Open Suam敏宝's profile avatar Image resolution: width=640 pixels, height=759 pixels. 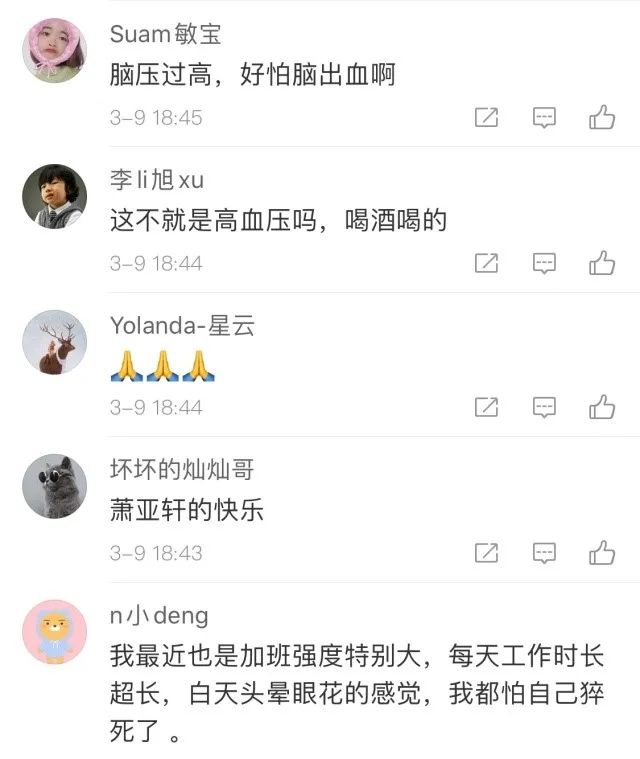pyautogui.click(x=54, y=51)
